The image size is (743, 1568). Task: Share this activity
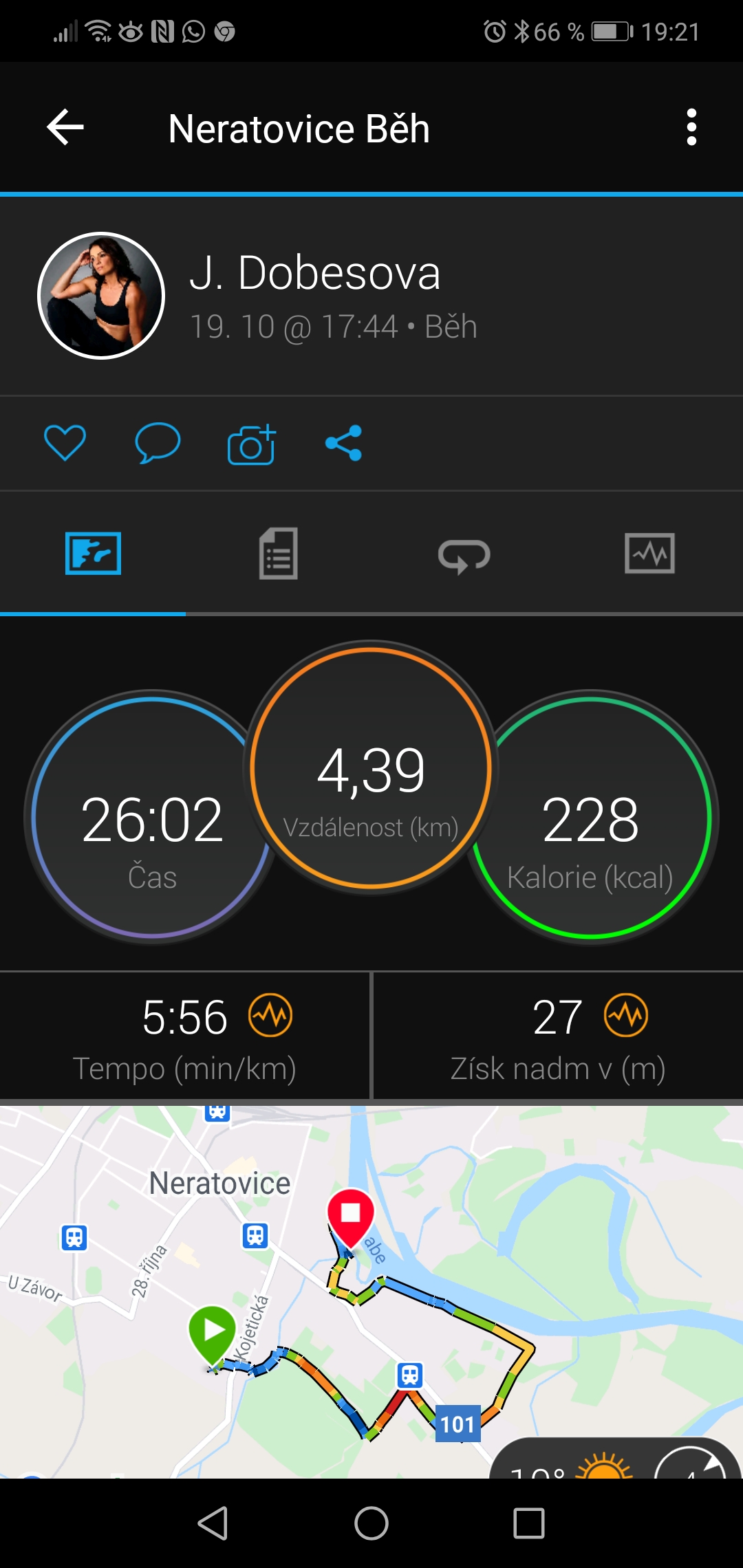coord(344,443)
